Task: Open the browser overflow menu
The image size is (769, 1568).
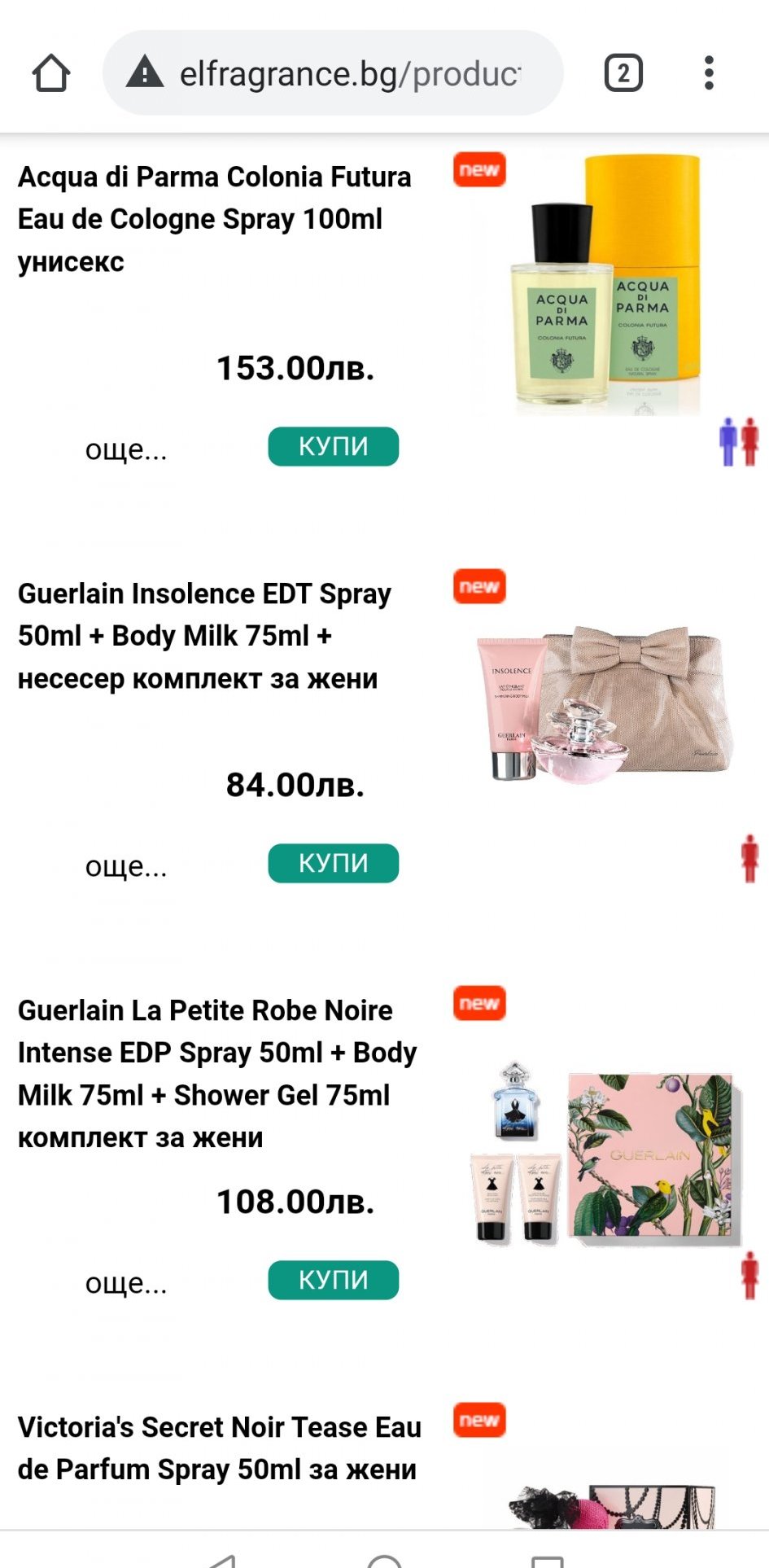Action: (709, 73)
